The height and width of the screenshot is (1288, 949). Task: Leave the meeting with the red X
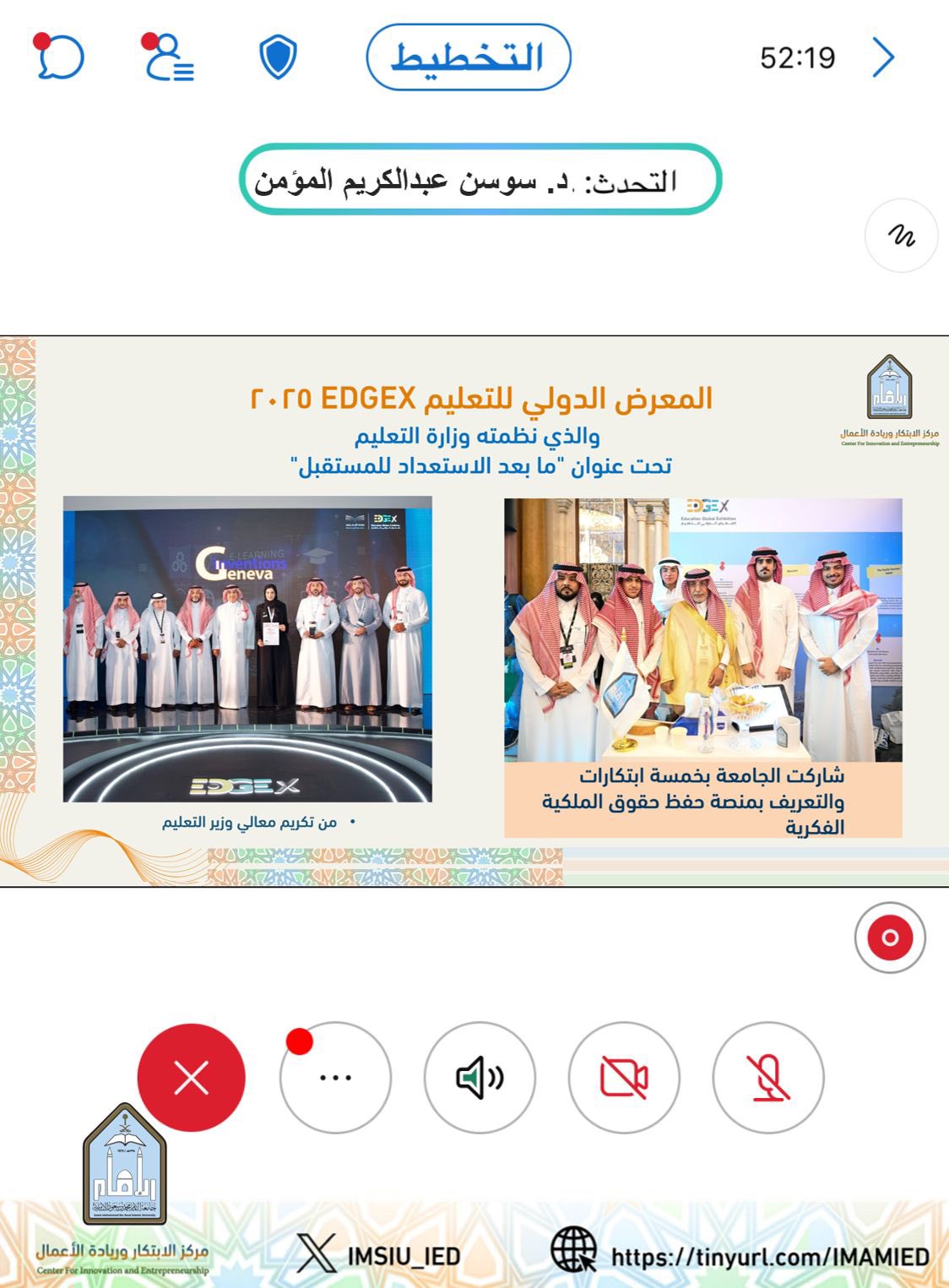192,1078
